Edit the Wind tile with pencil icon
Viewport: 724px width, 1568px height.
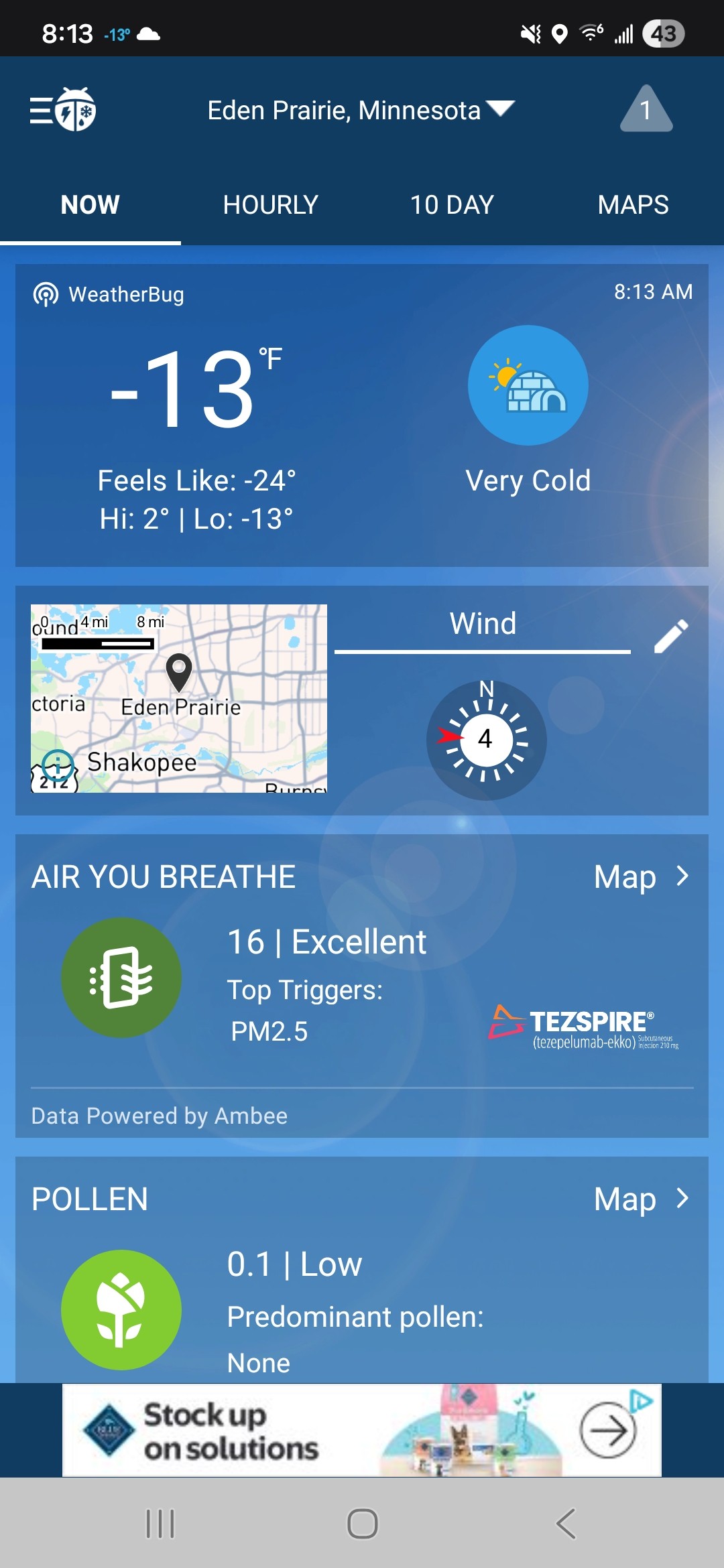pos(670,636)
